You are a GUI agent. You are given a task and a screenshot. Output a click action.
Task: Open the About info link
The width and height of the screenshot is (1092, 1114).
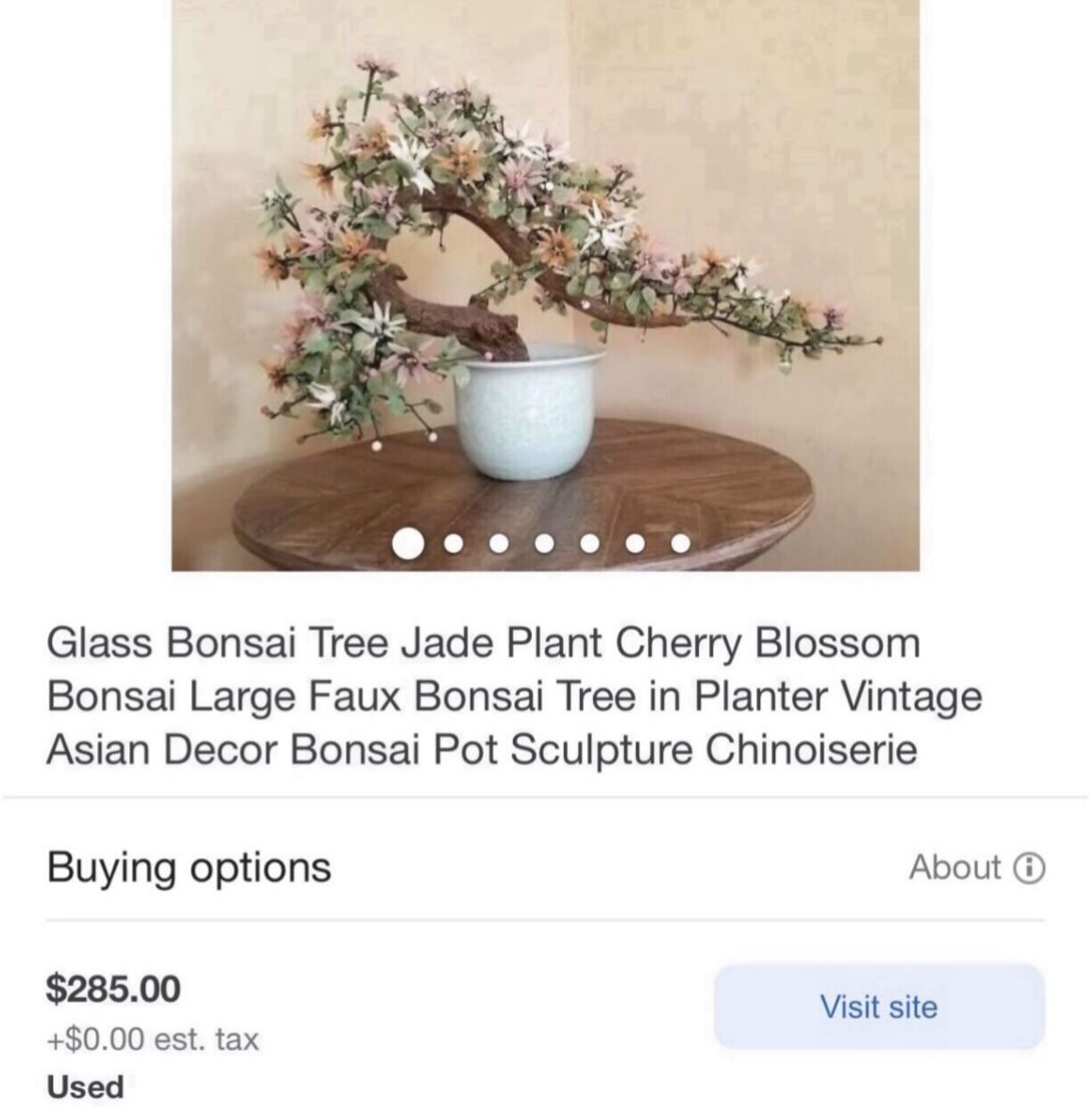[976, 867]
